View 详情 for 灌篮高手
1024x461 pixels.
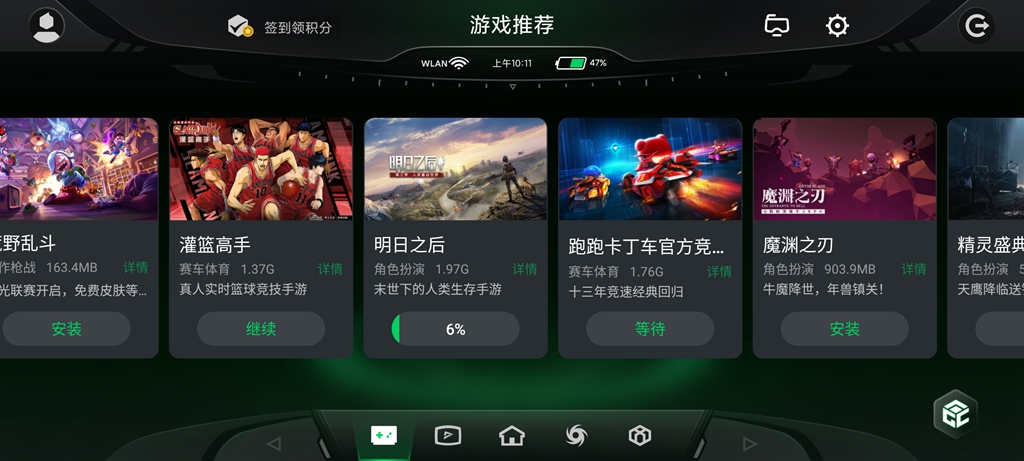[330, 269]
